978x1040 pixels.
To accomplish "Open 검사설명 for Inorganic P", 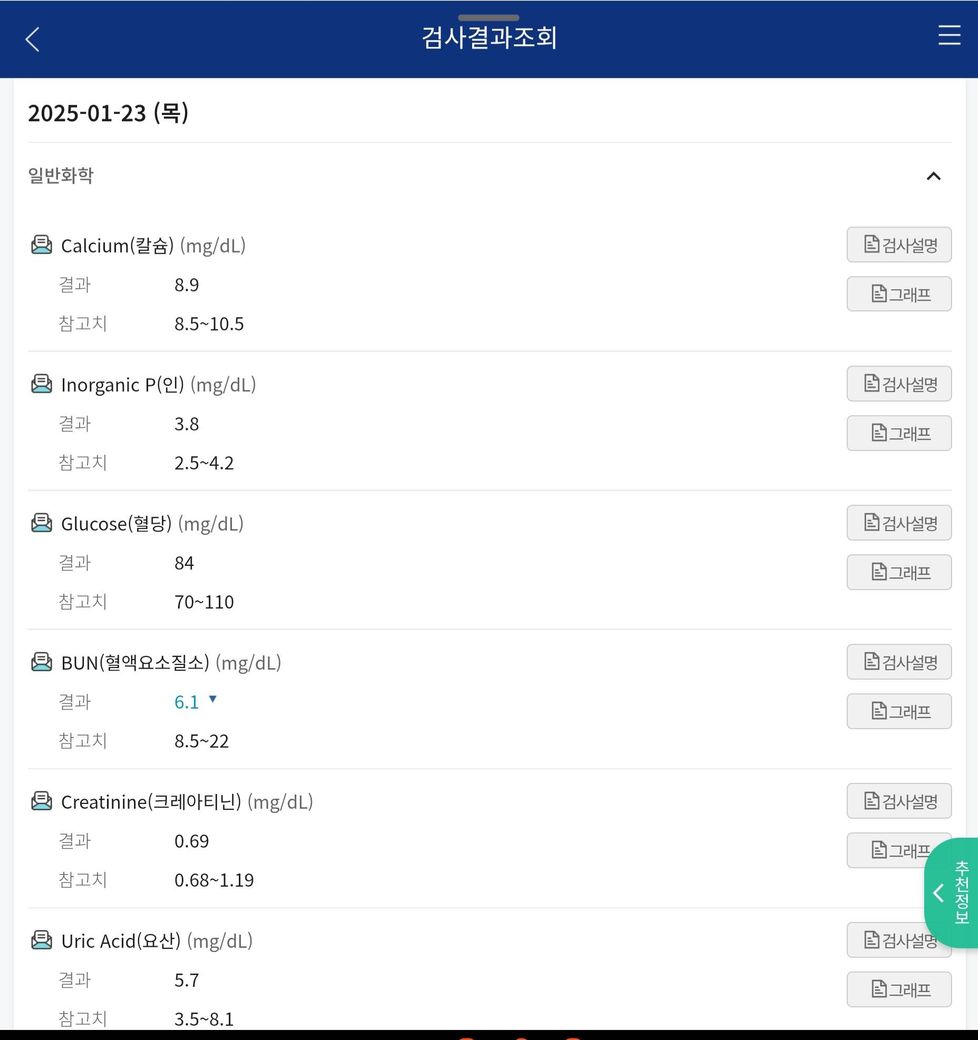I will [899, 383].
